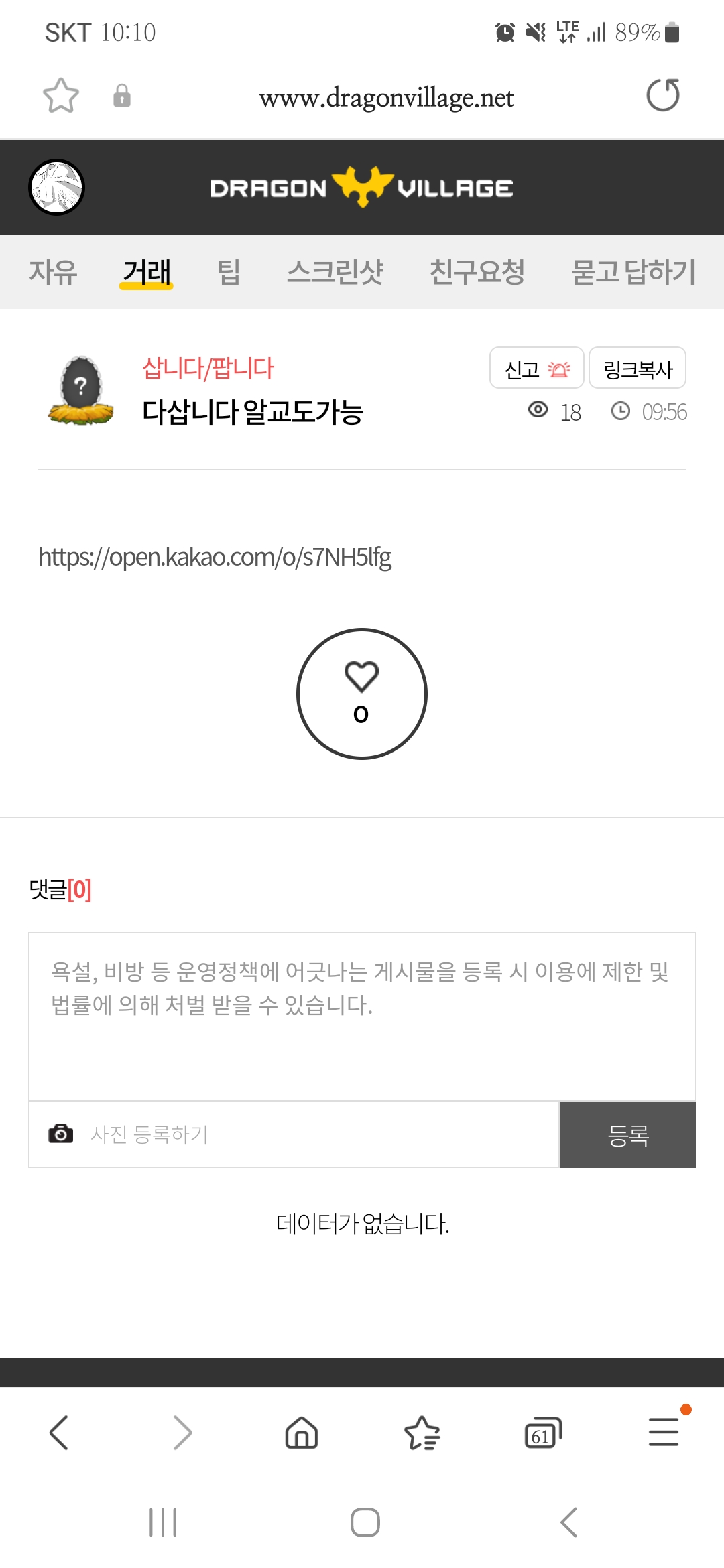The width and height of the screenshot is (724, 1568).
Task: Open the browser home page
Action: [x=302, y=1433]
